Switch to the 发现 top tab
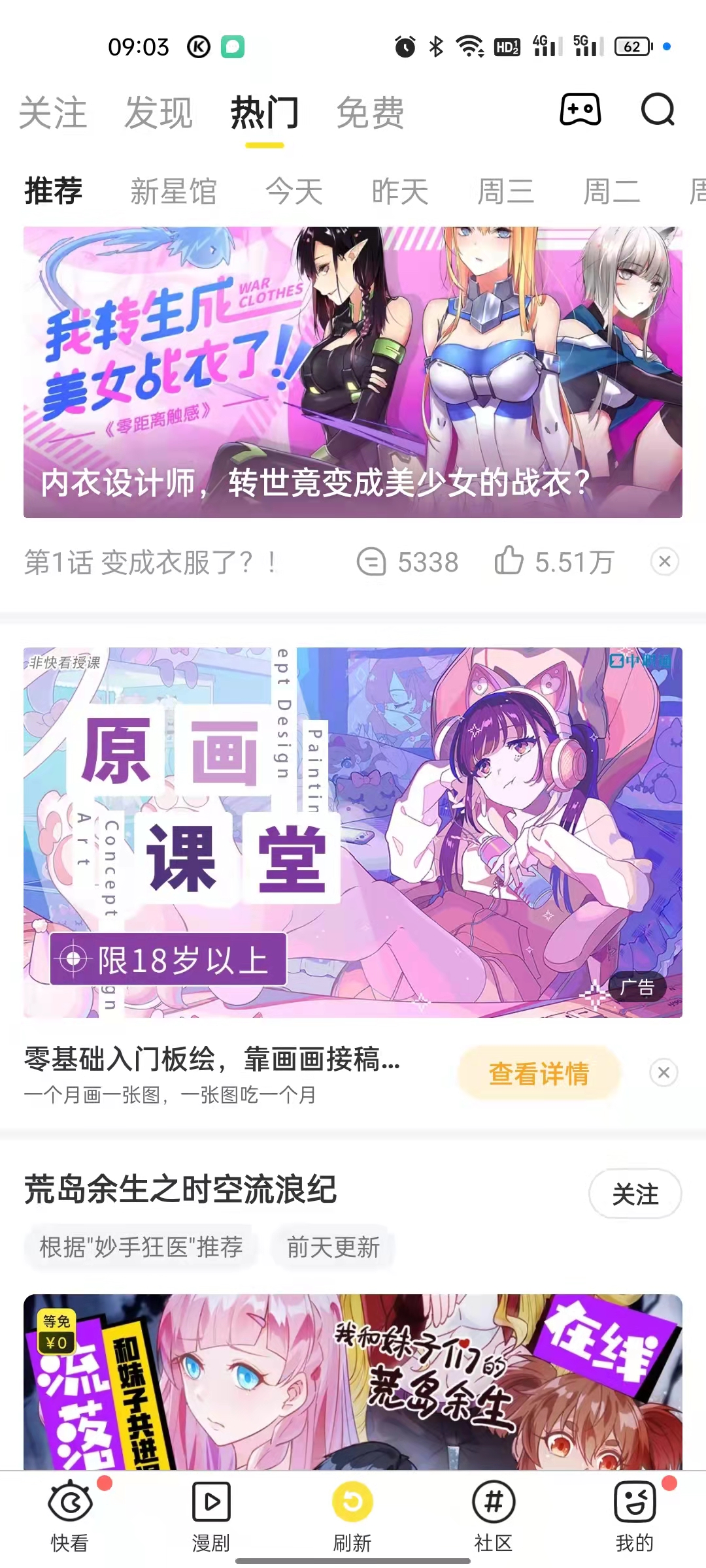 (x=159, y=113)
